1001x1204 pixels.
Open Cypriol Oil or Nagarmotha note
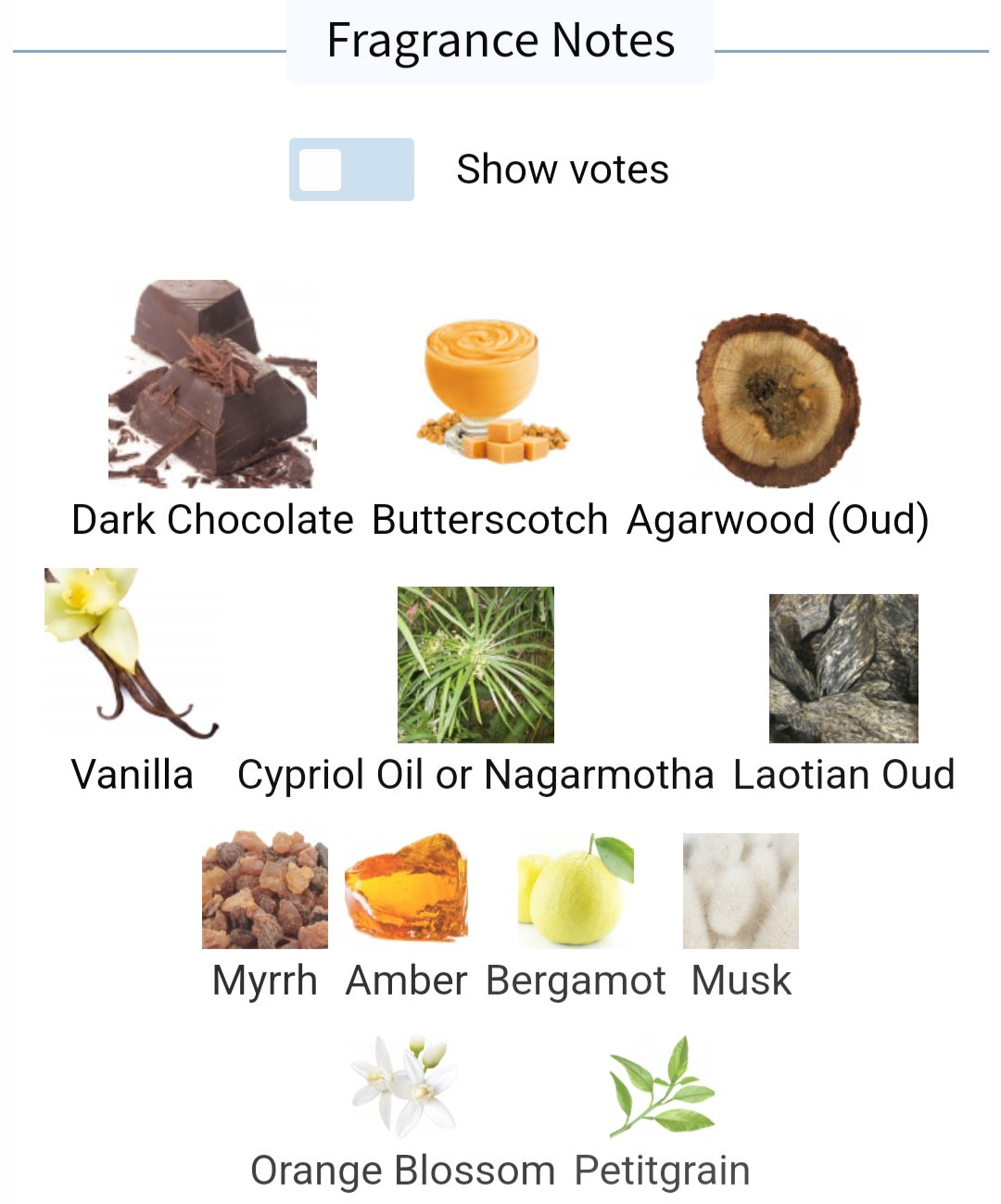(475, 665)
